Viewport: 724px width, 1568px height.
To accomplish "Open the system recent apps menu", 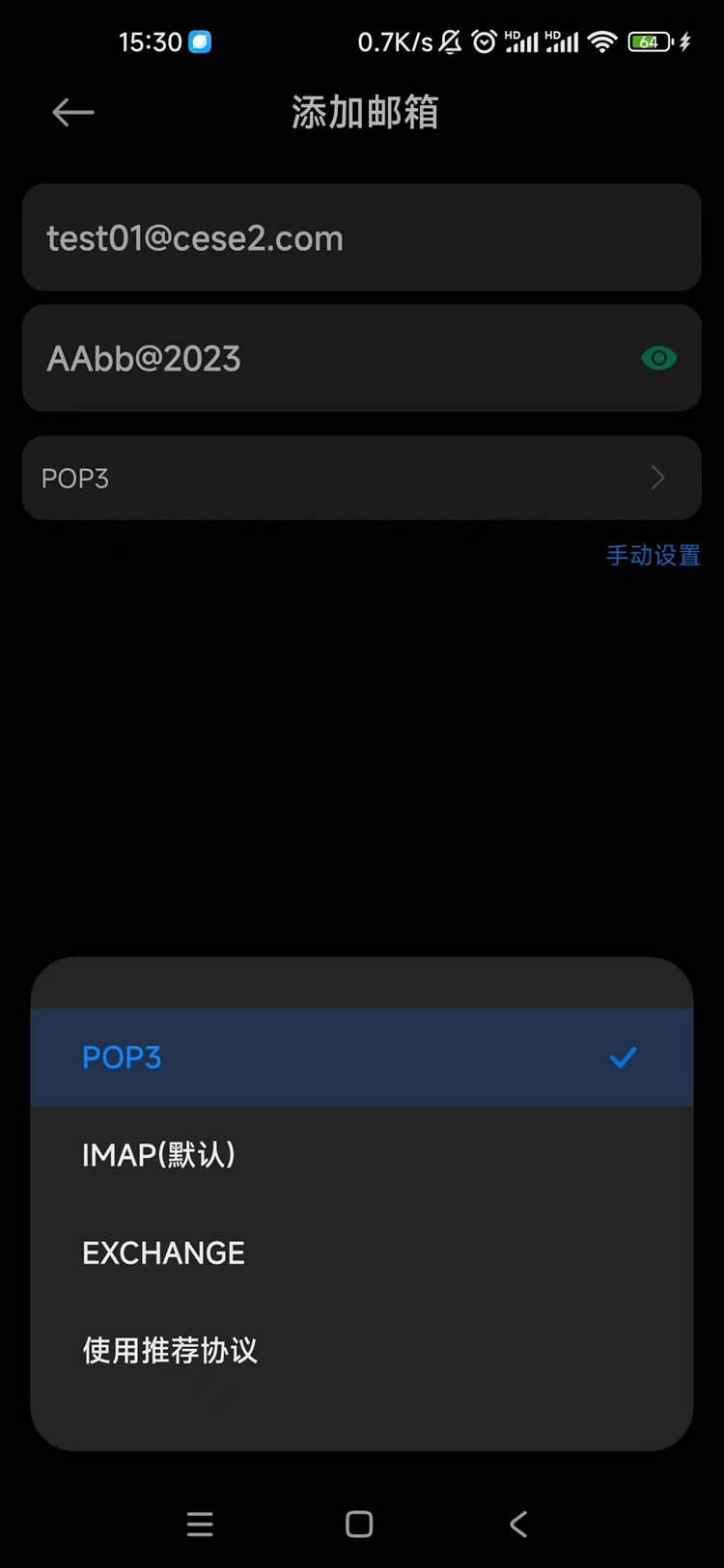I will [200, 1525].
